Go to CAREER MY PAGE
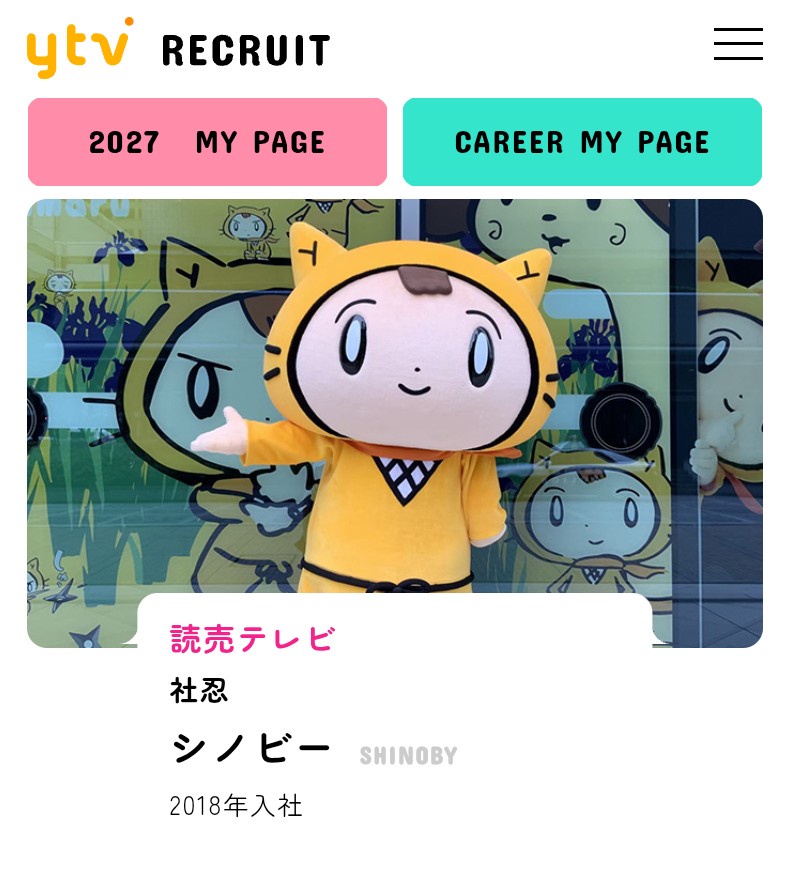Screen dimensions: 795x874 coord(582,142)
